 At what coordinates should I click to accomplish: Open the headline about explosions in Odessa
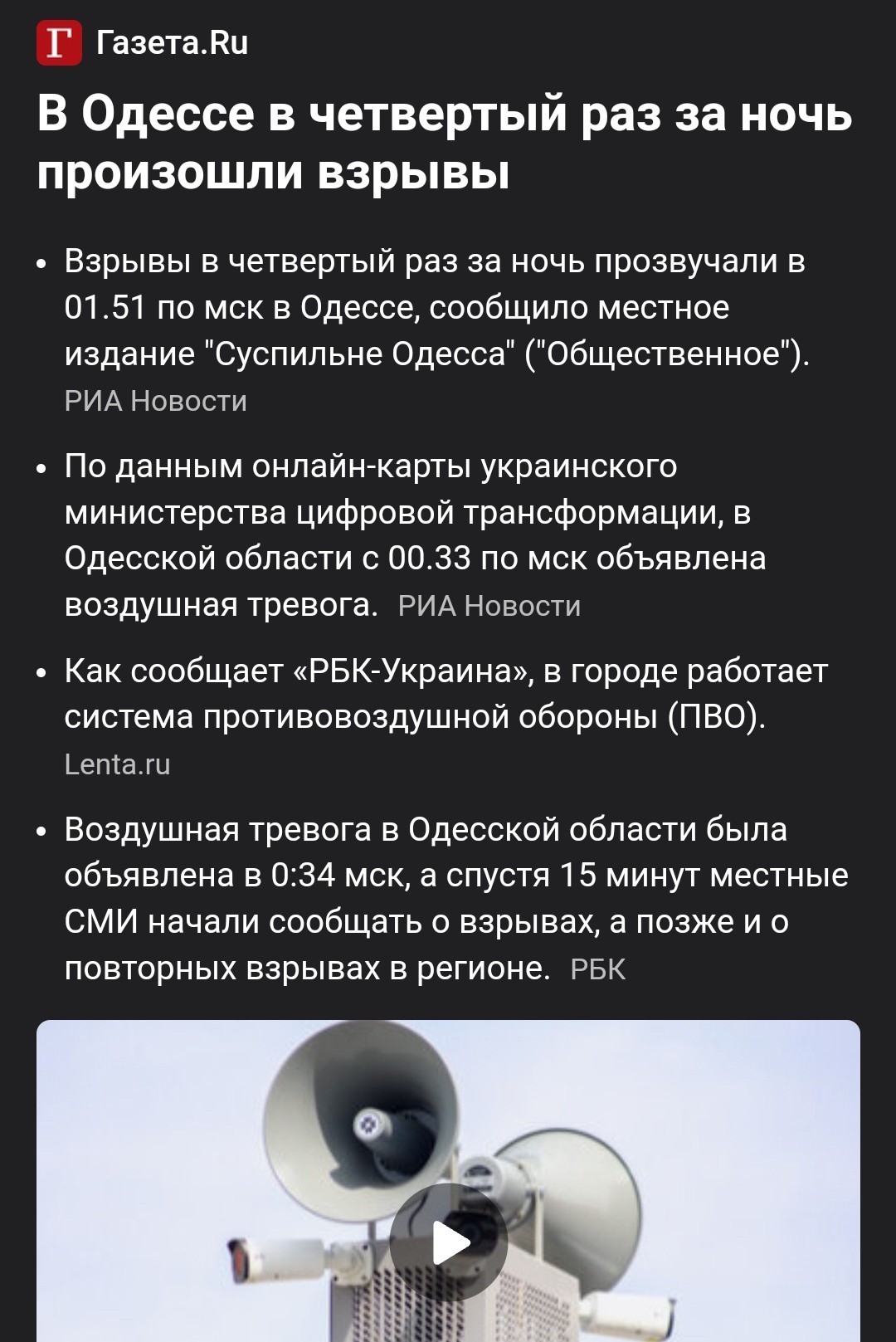tap(445, 142)
